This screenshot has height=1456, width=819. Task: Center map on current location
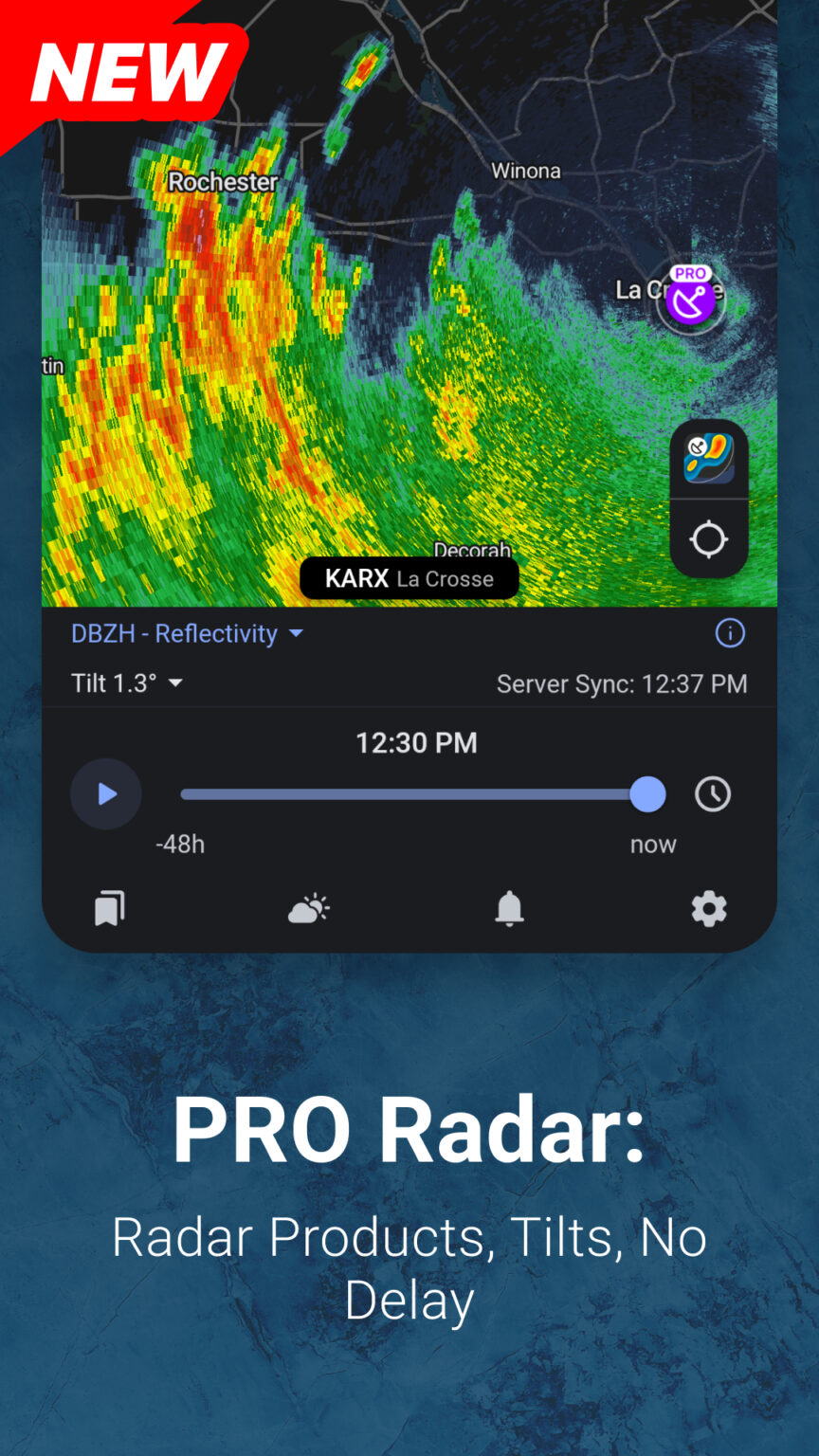(709, 538)
